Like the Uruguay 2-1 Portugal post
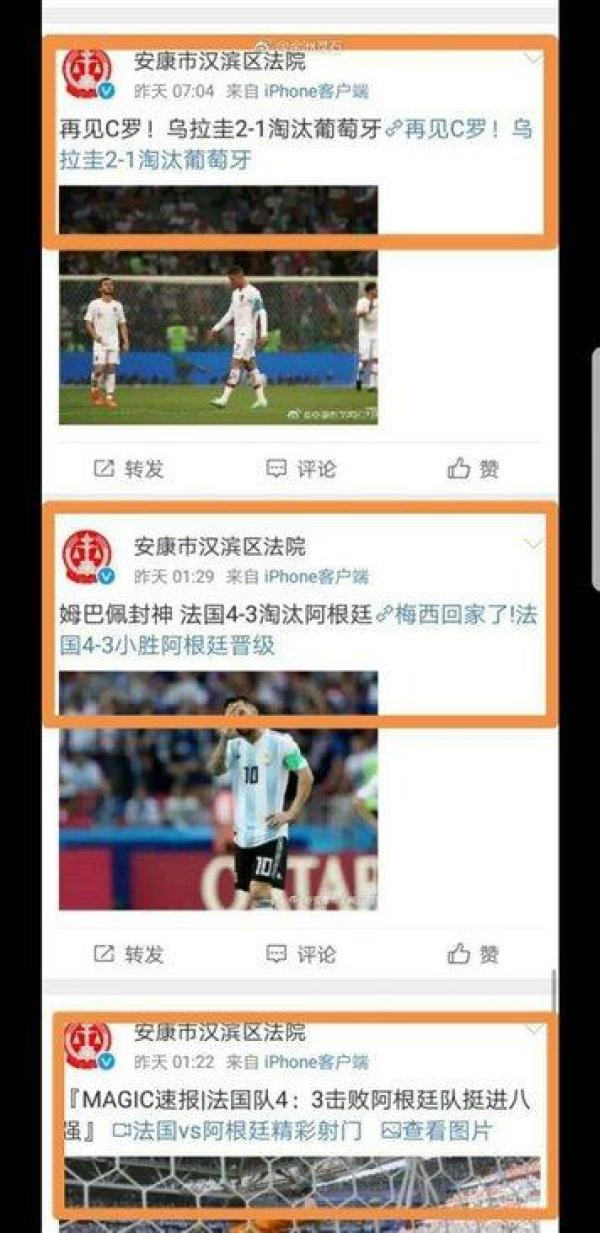 474,469
